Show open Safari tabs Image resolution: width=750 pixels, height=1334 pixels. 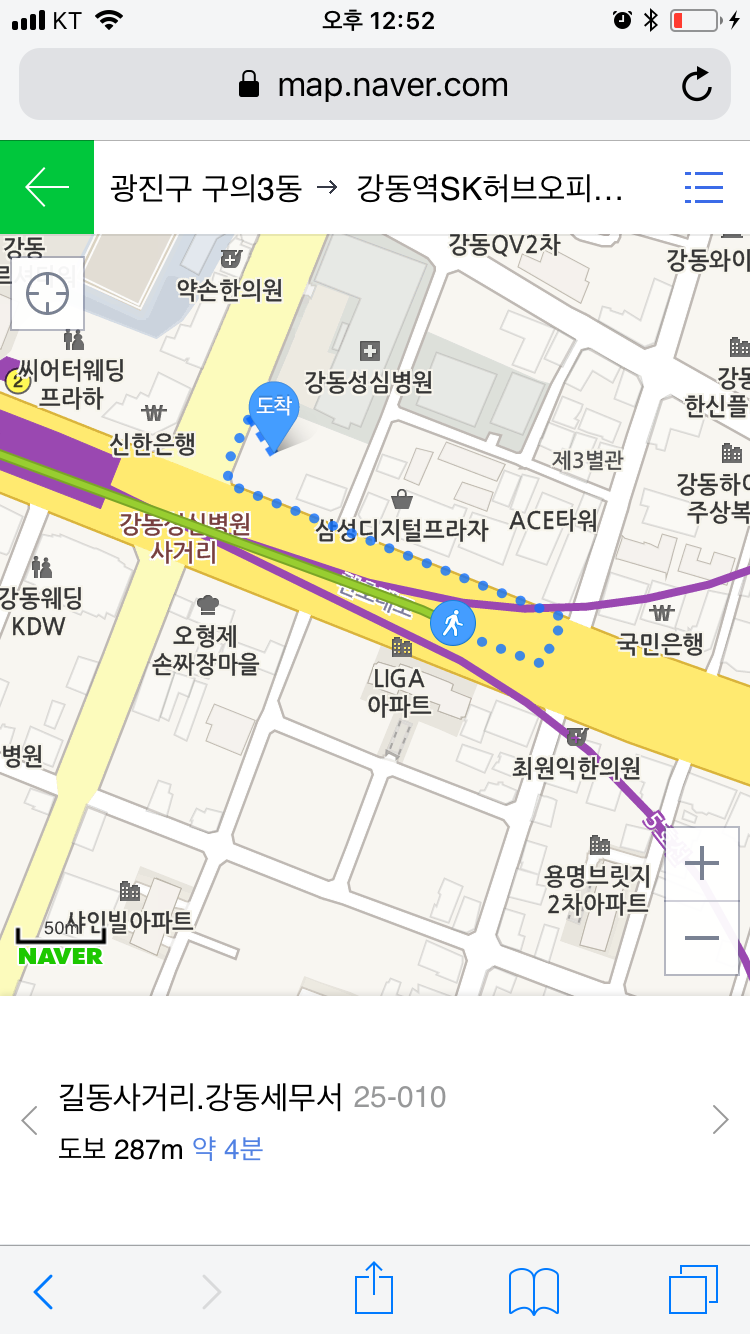[693, 1290]
